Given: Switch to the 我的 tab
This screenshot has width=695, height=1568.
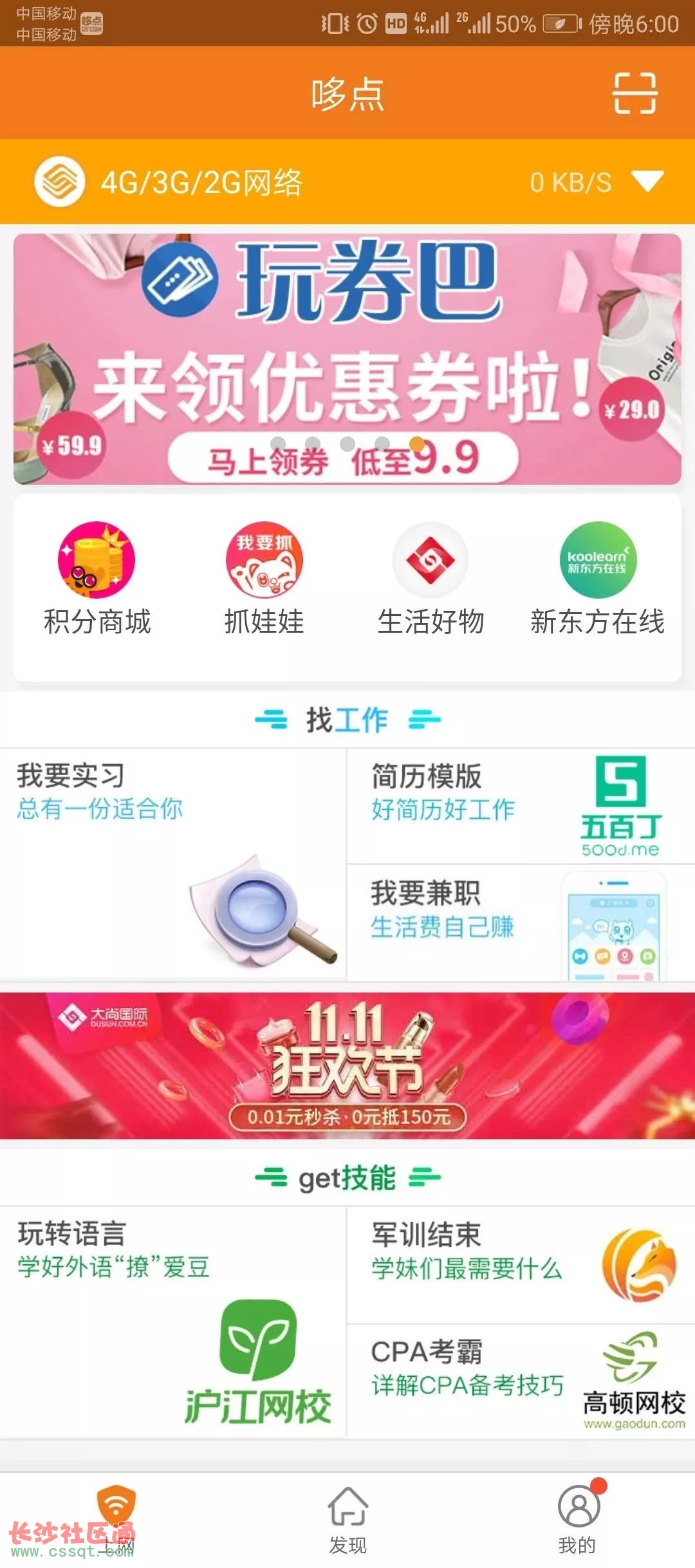Looking at the screenshot, I should (578, 1520).
